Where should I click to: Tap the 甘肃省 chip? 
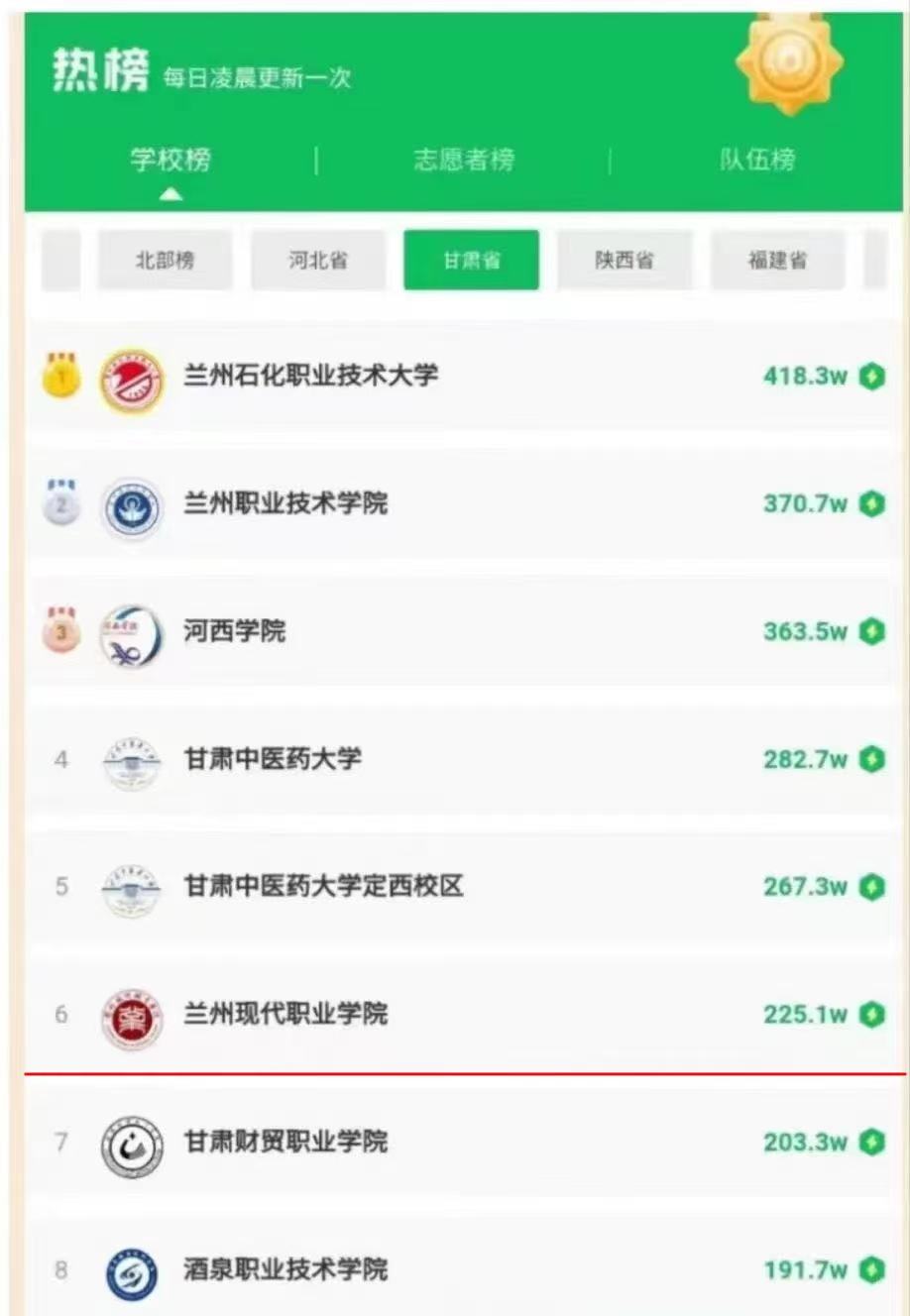[471, 261]
